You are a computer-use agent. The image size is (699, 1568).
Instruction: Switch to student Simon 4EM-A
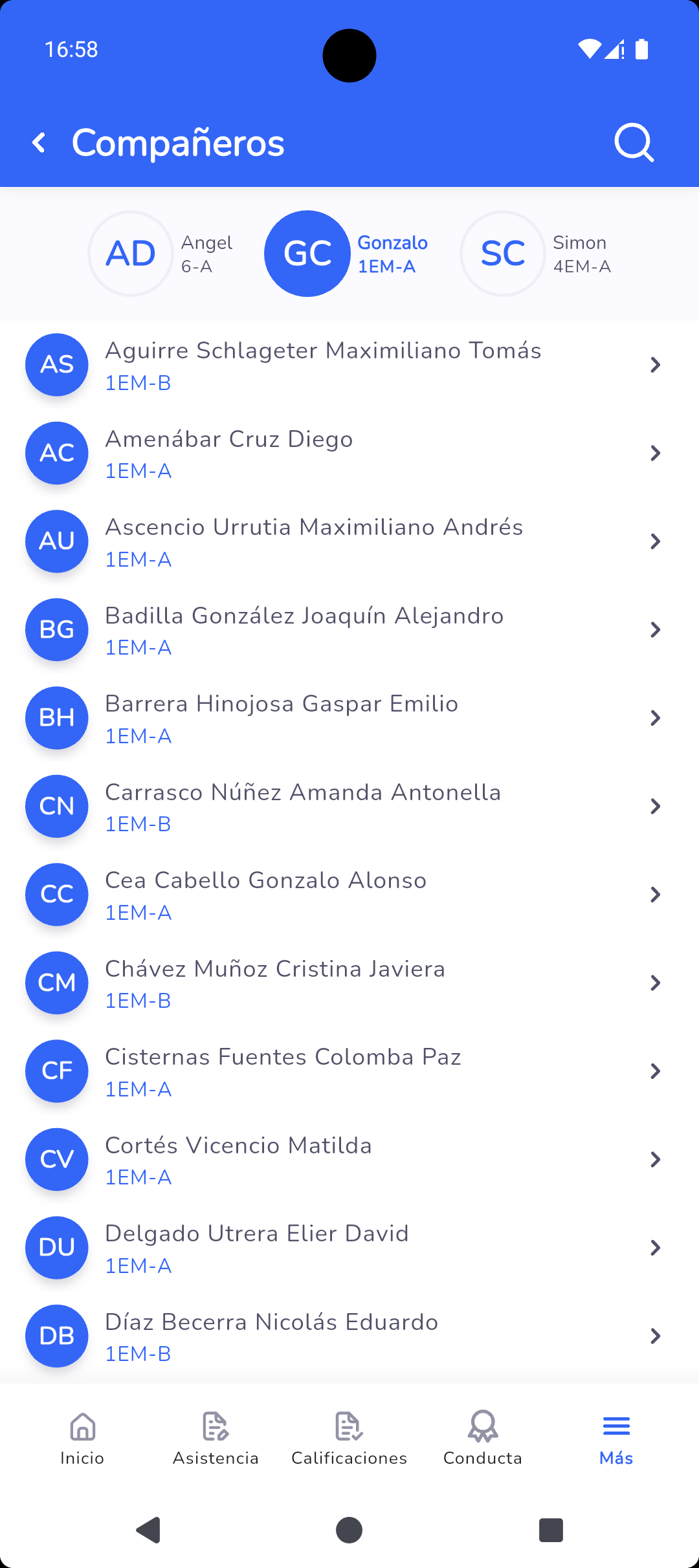point(536,254)
